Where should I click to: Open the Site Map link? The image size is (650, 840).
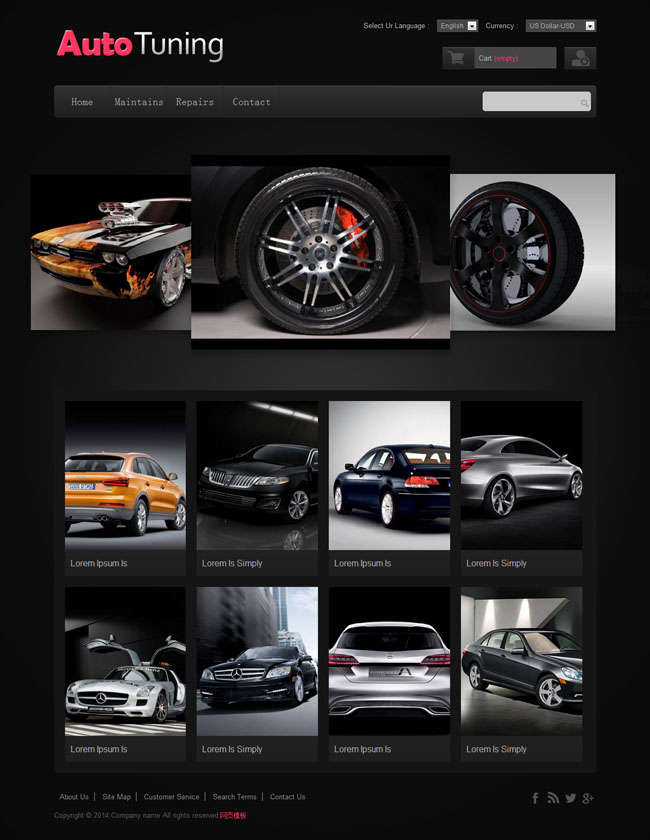click(x=116, y=797)
